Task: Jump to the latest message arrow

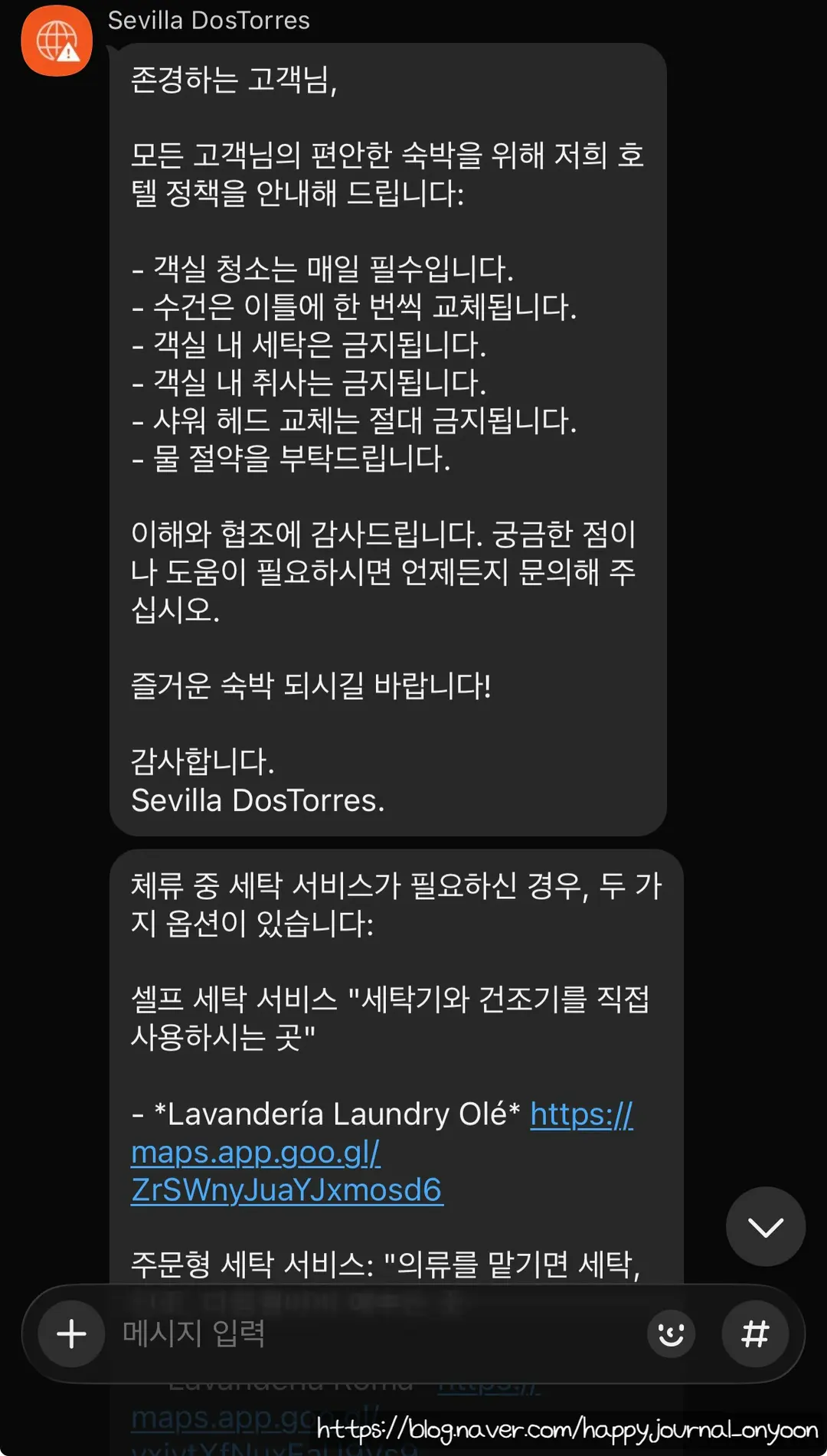Action: (x=765, y=1227)
